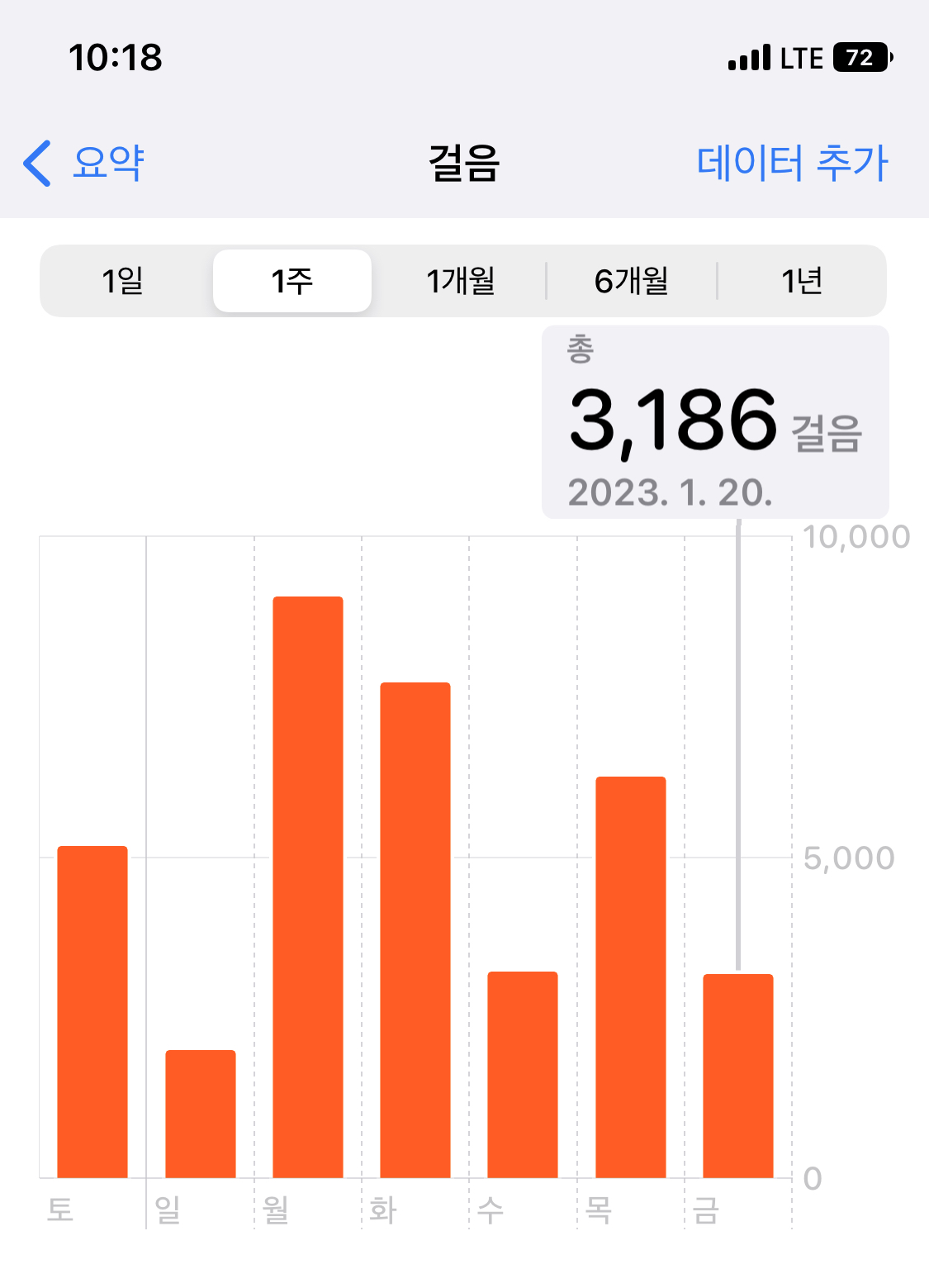Screen dimensions: 929x1288
Task: Switch to the 1일 view
Action: point(123,281)
